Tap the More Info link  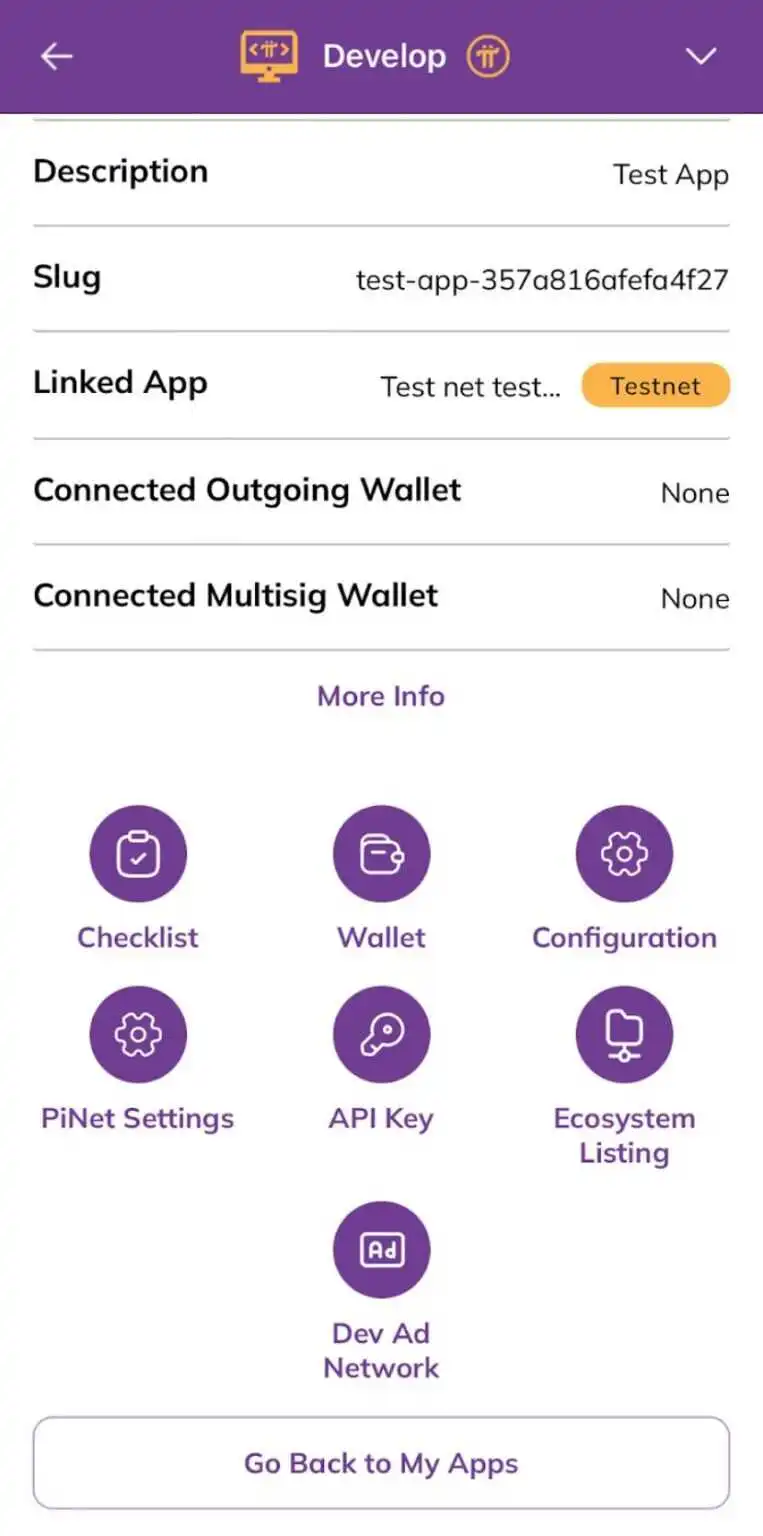click(x=381, y=696)
